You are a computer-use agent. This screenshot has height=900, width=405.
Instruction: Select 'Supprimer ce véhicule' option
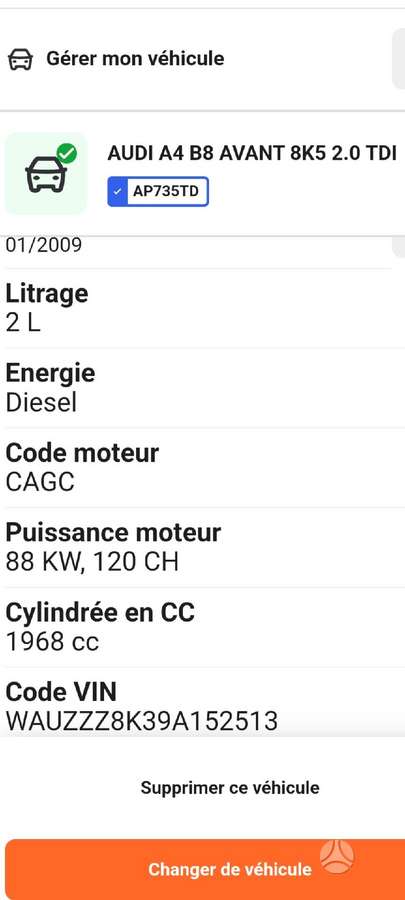(x=230, y=788)
